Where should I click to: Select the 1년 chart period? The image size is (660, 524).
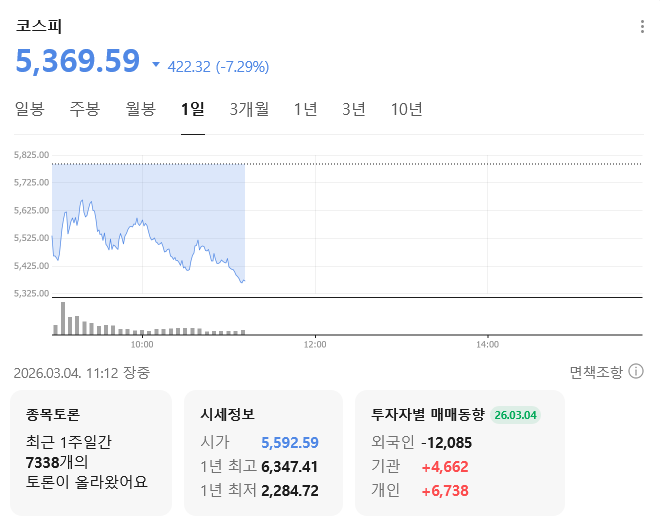[305, 109]
